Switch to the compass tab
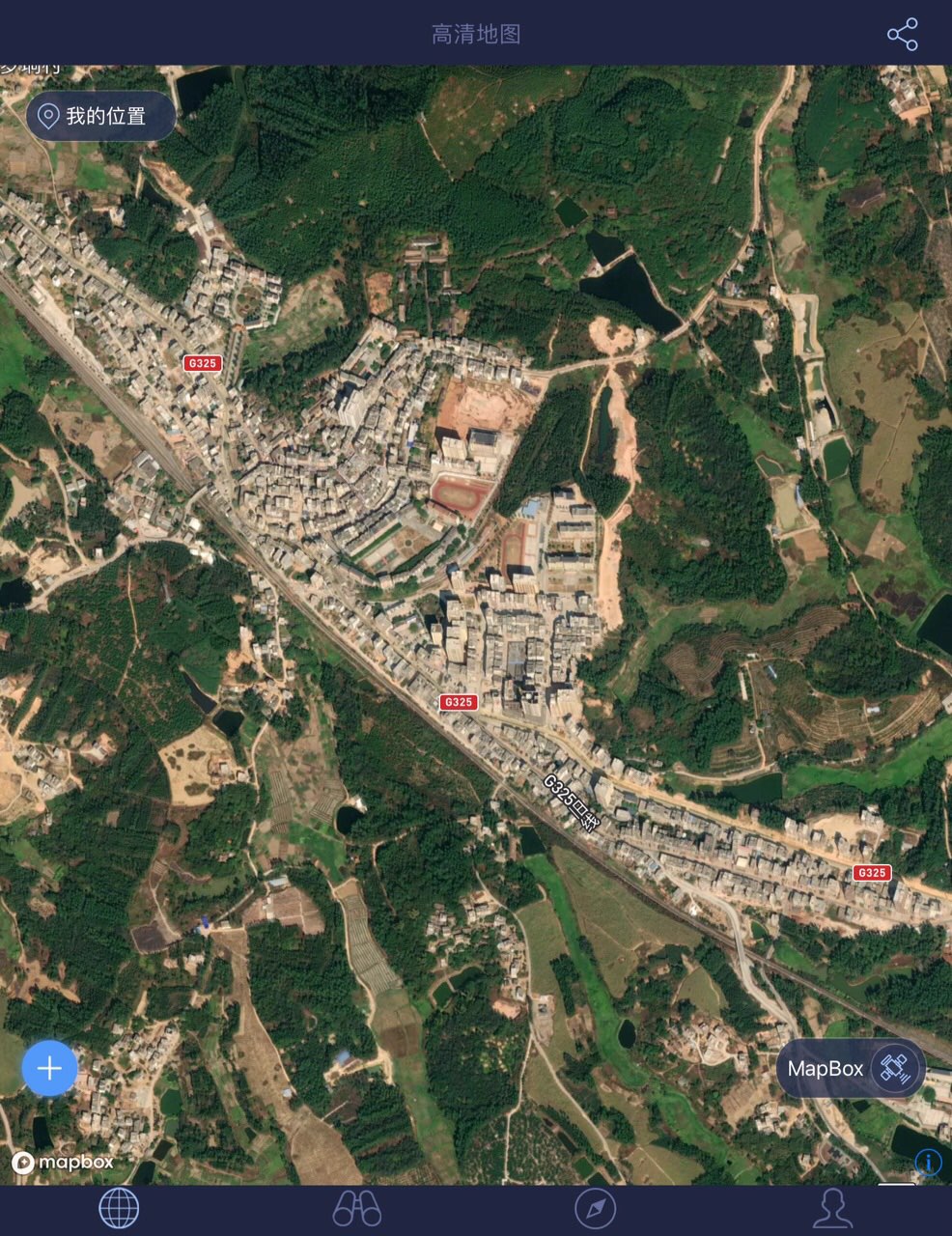 (595, 1208)
